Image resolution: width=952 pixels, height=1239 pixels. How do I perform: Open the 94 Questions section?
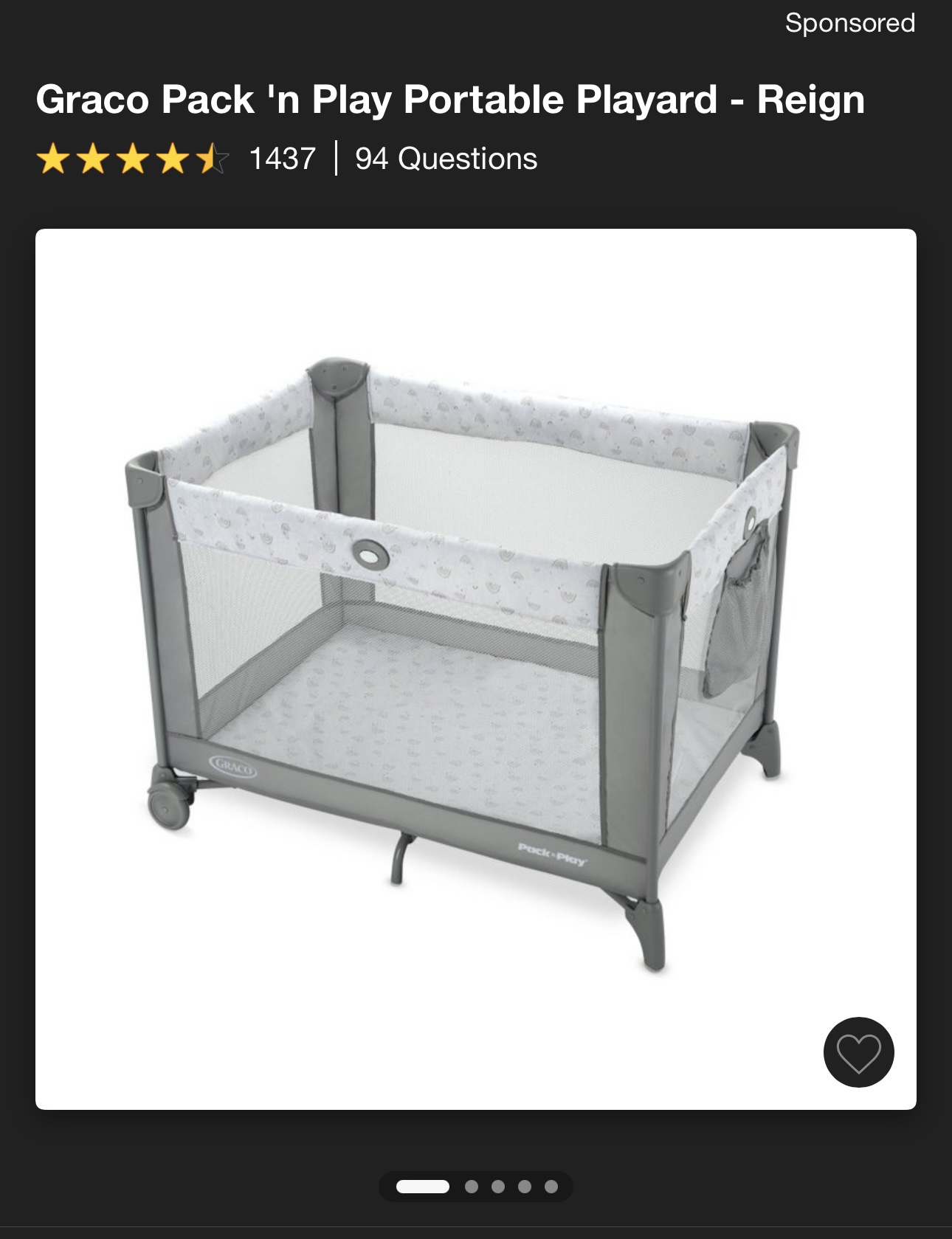pos(446,159)
